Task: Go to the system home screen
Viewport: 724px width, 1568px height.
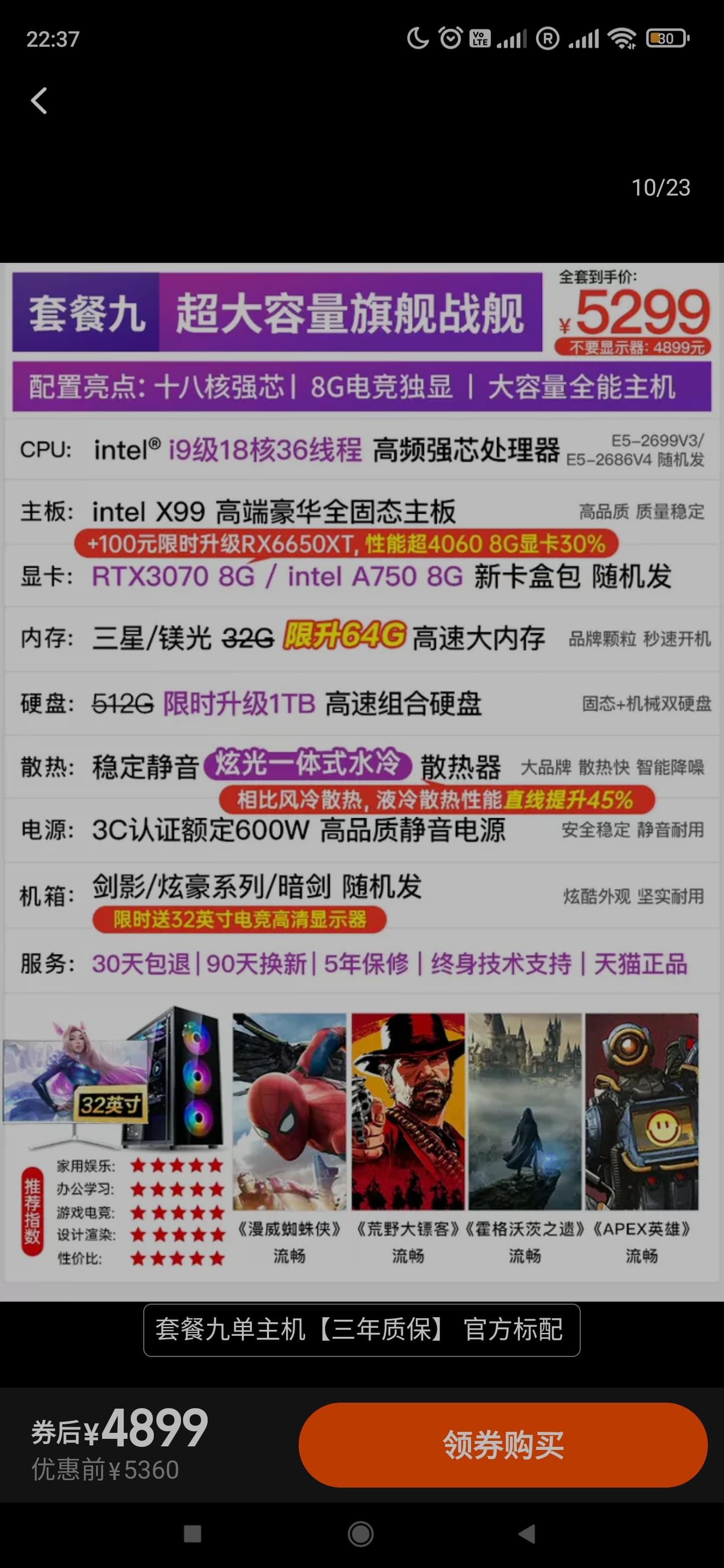Action: (x=360, y=1534)
